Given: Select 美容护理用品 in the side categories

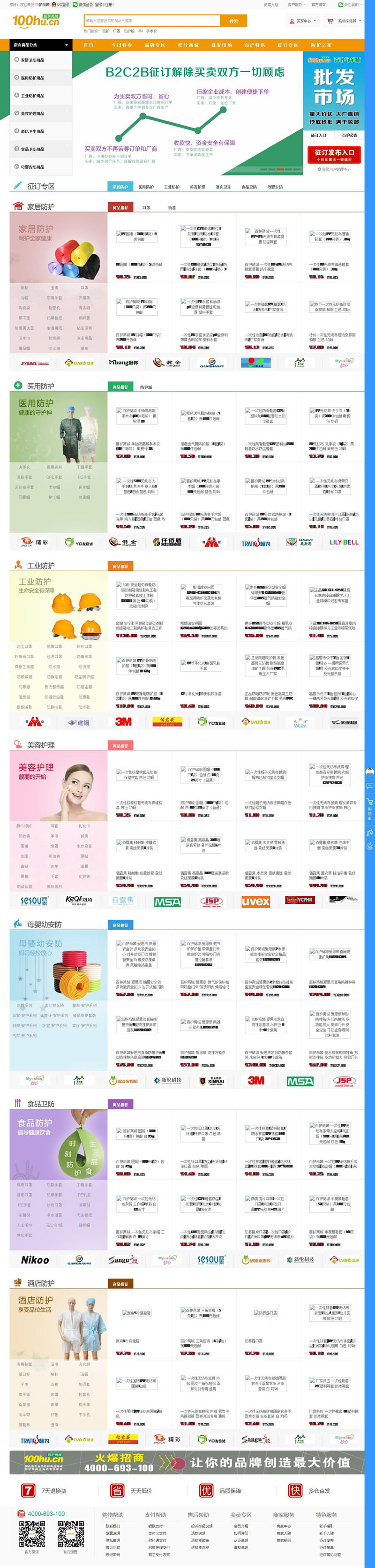Looking at the screenshot, I should [x=33, y=113].
